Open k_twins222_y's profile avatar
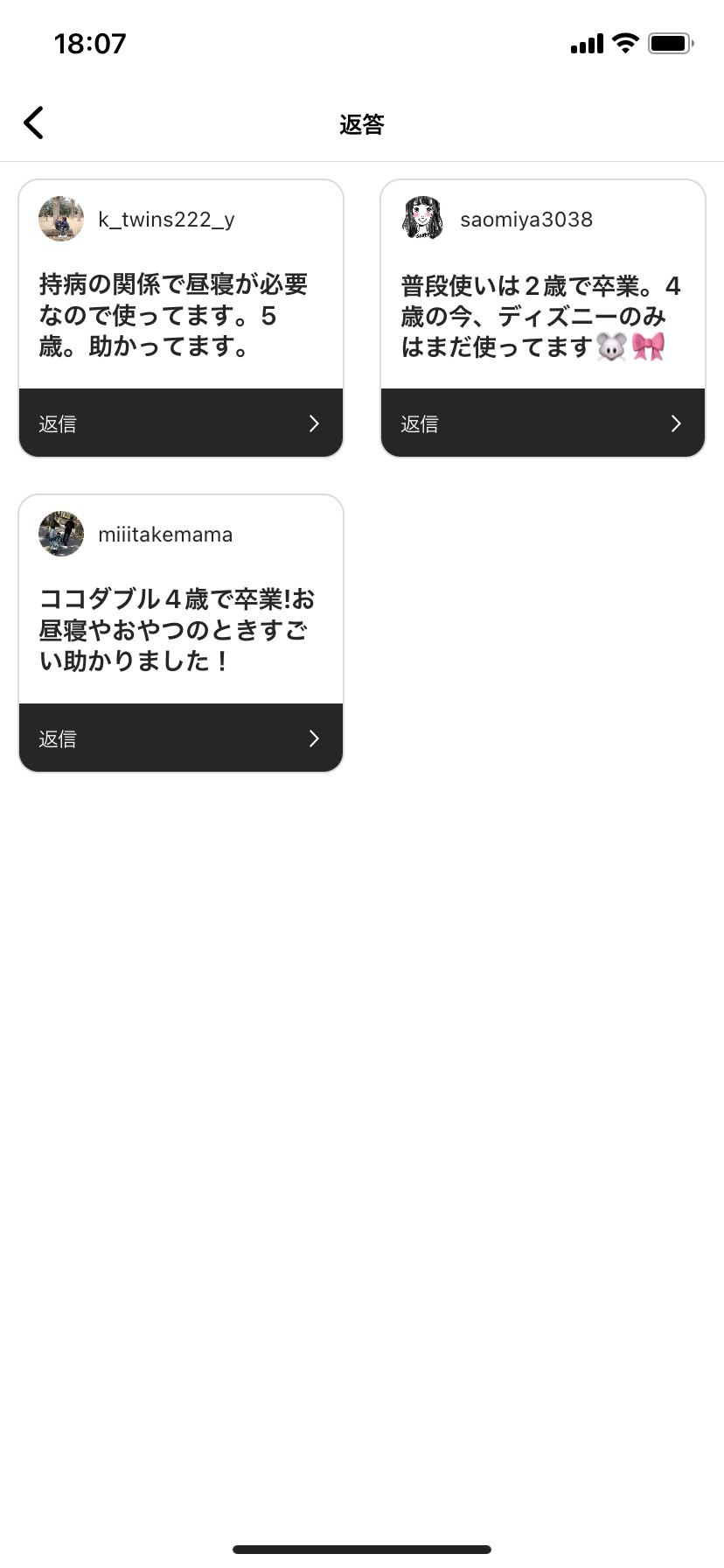This screenshot has height=1568, width=724. 61,219
